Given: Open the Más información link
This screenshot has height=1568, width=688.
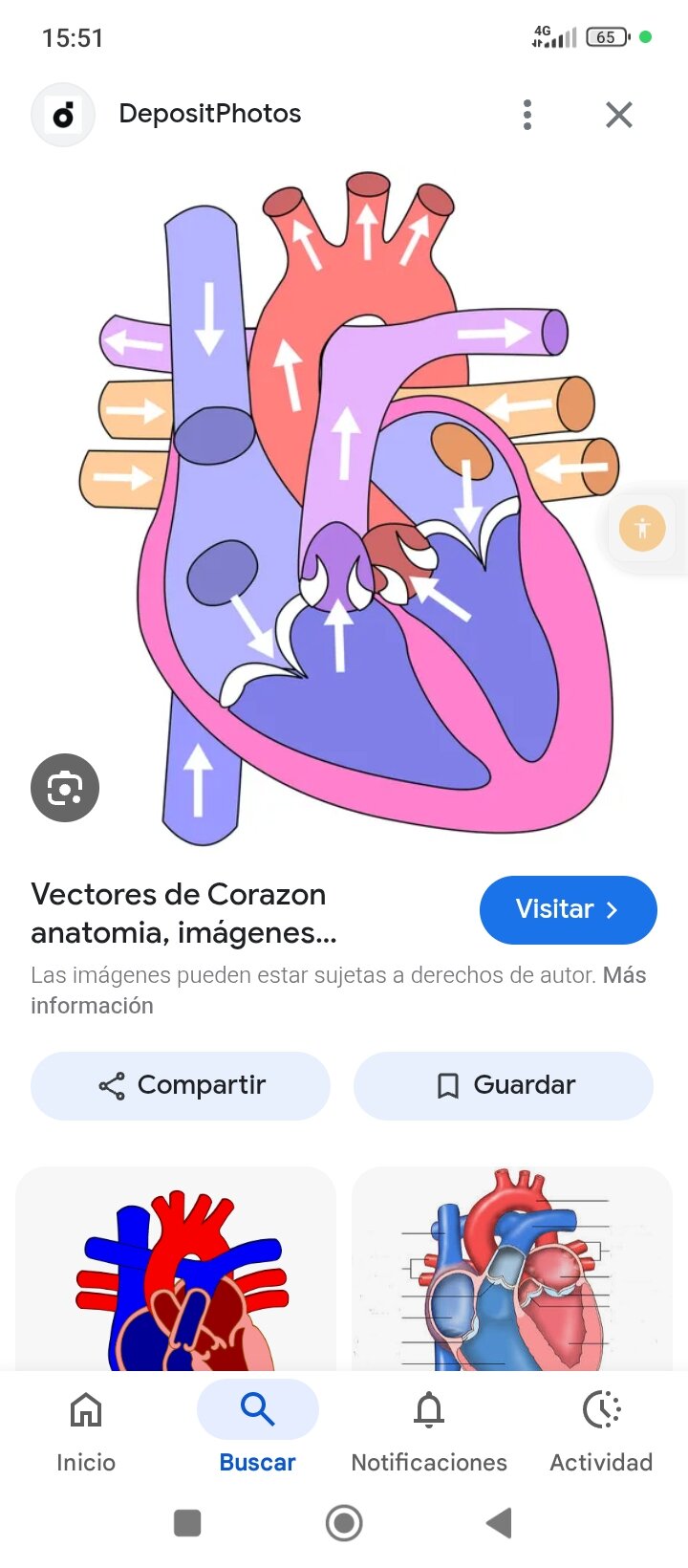Looking at the screenshot, I should click(x=624, y=975).
